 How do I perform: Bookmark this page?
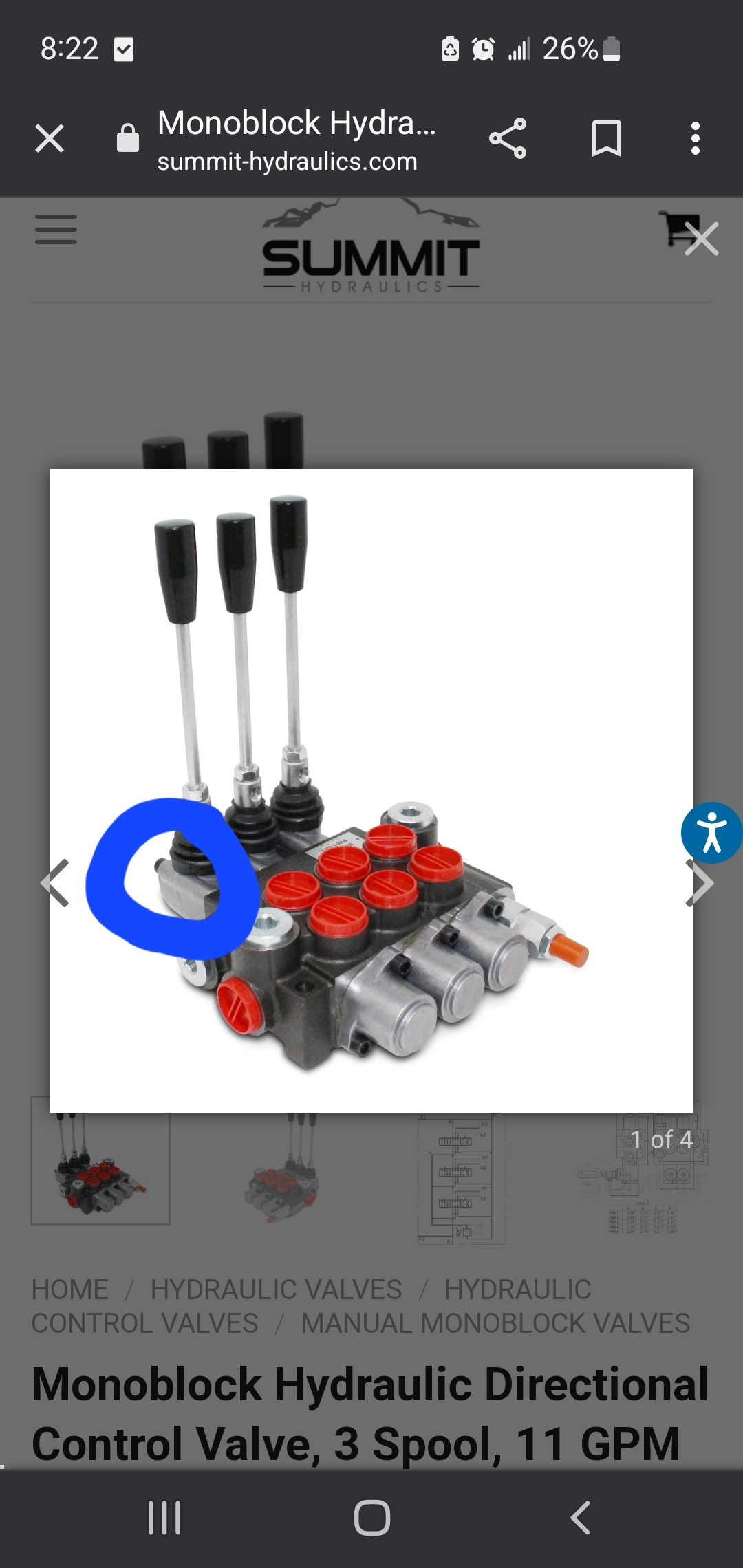click(606, 138)
